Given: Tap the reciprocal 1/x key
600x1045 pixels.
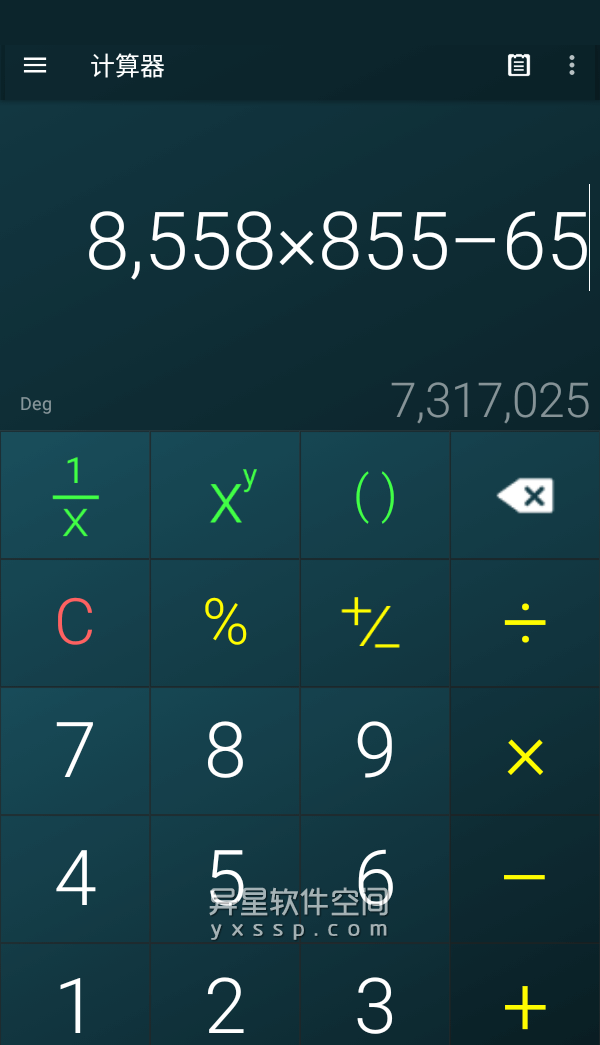Looking at the screenshot, I should (x=75, y=496).
